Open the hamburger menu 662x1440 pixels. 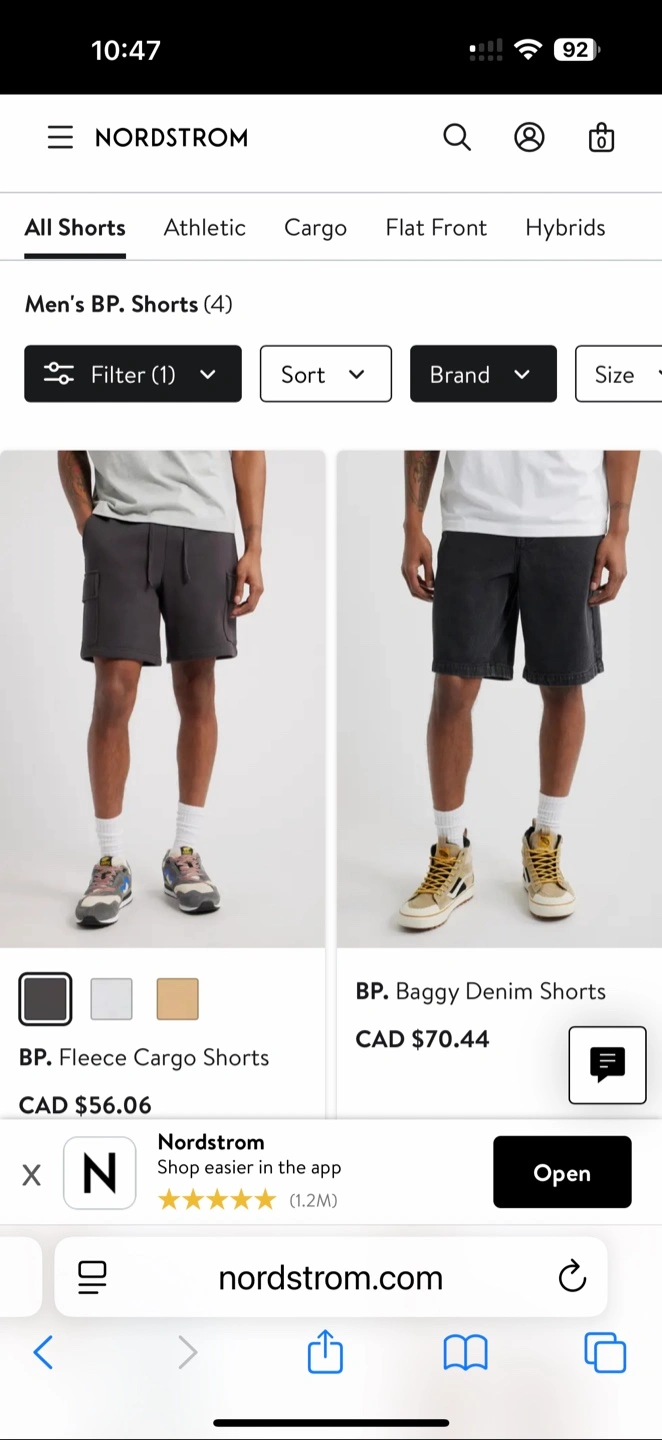point(60,138)
